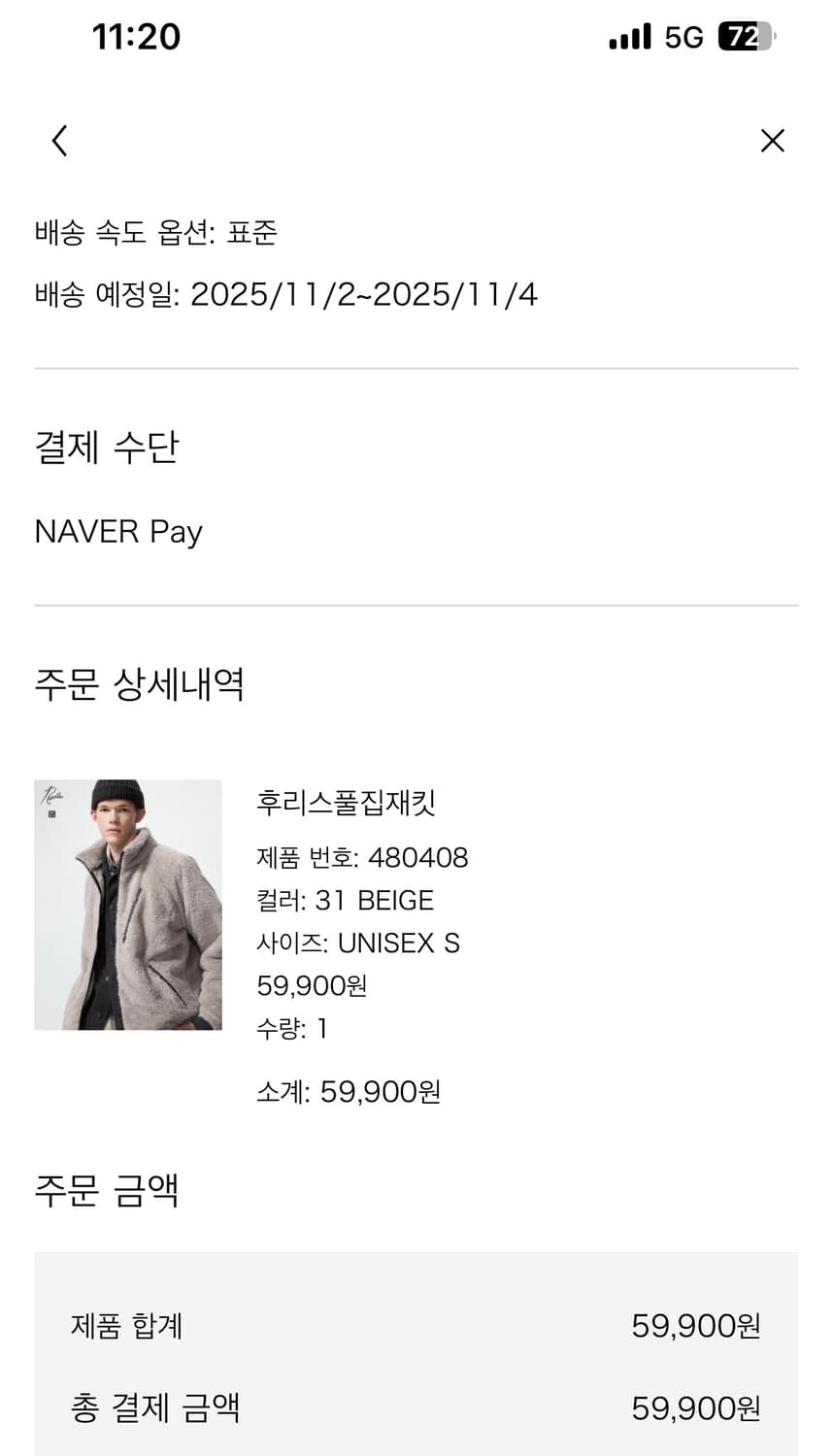Open the 후리스풀집재킷 product page
Viewport: 833px width, 1456px height.
[346, 804]
